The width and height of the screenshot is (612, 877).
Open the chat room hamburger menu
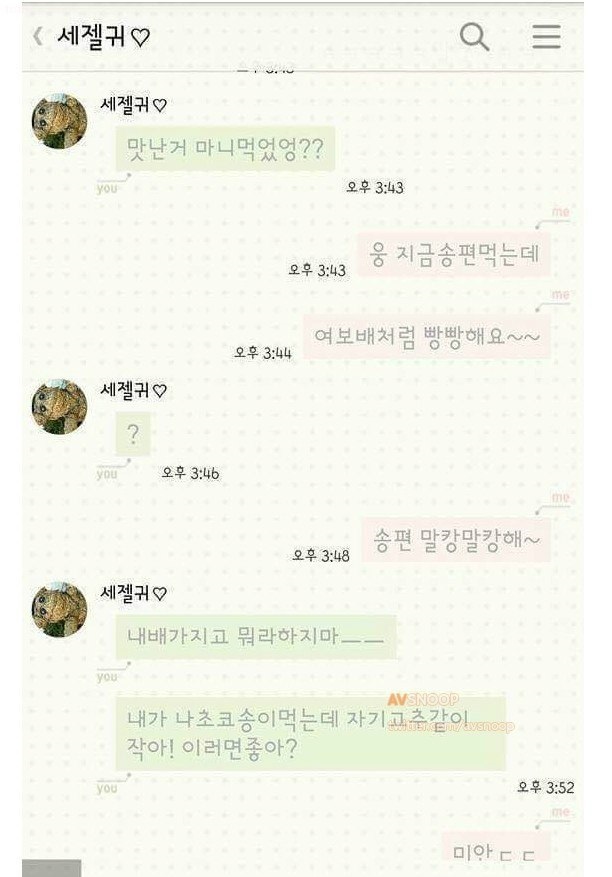pos(546,36)
